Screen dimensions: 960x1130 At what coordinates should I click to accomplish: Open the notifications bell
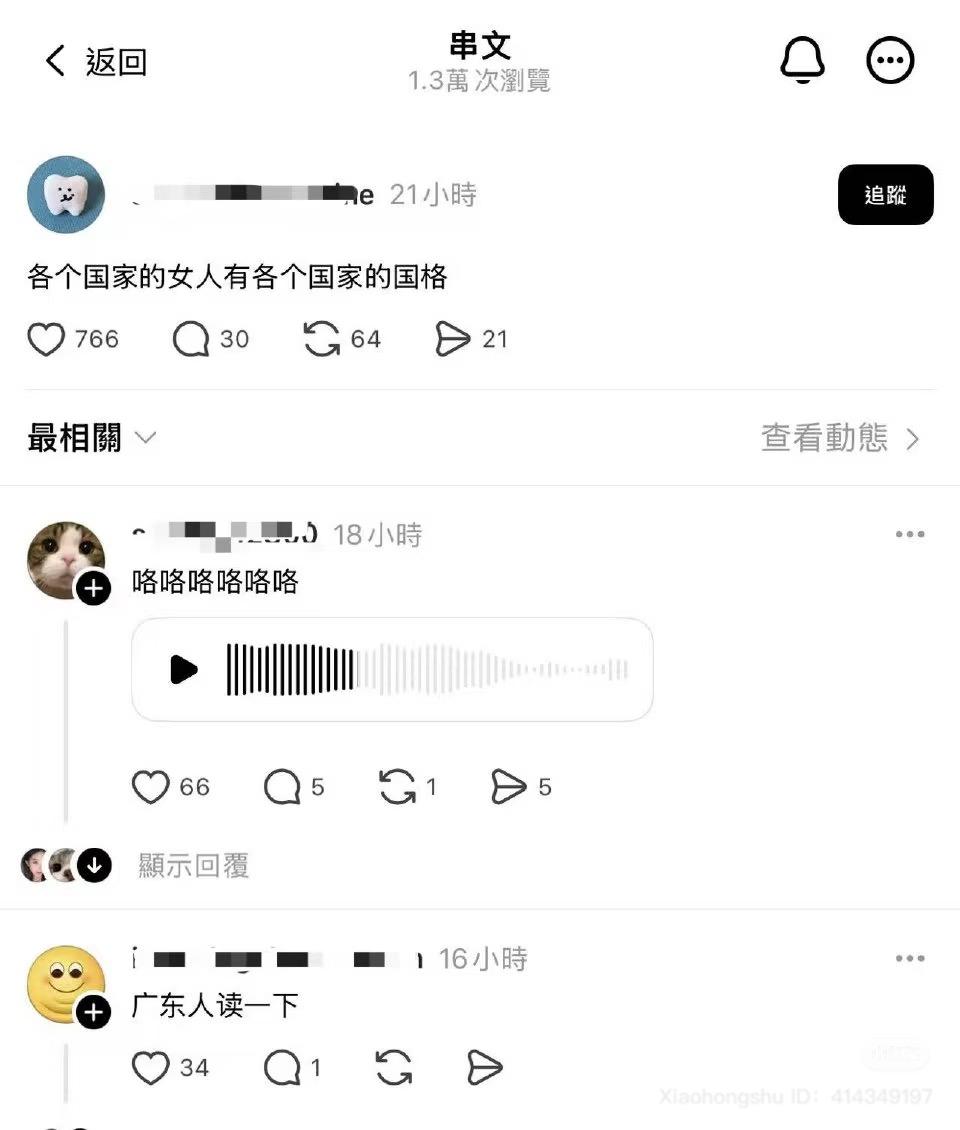802,61
